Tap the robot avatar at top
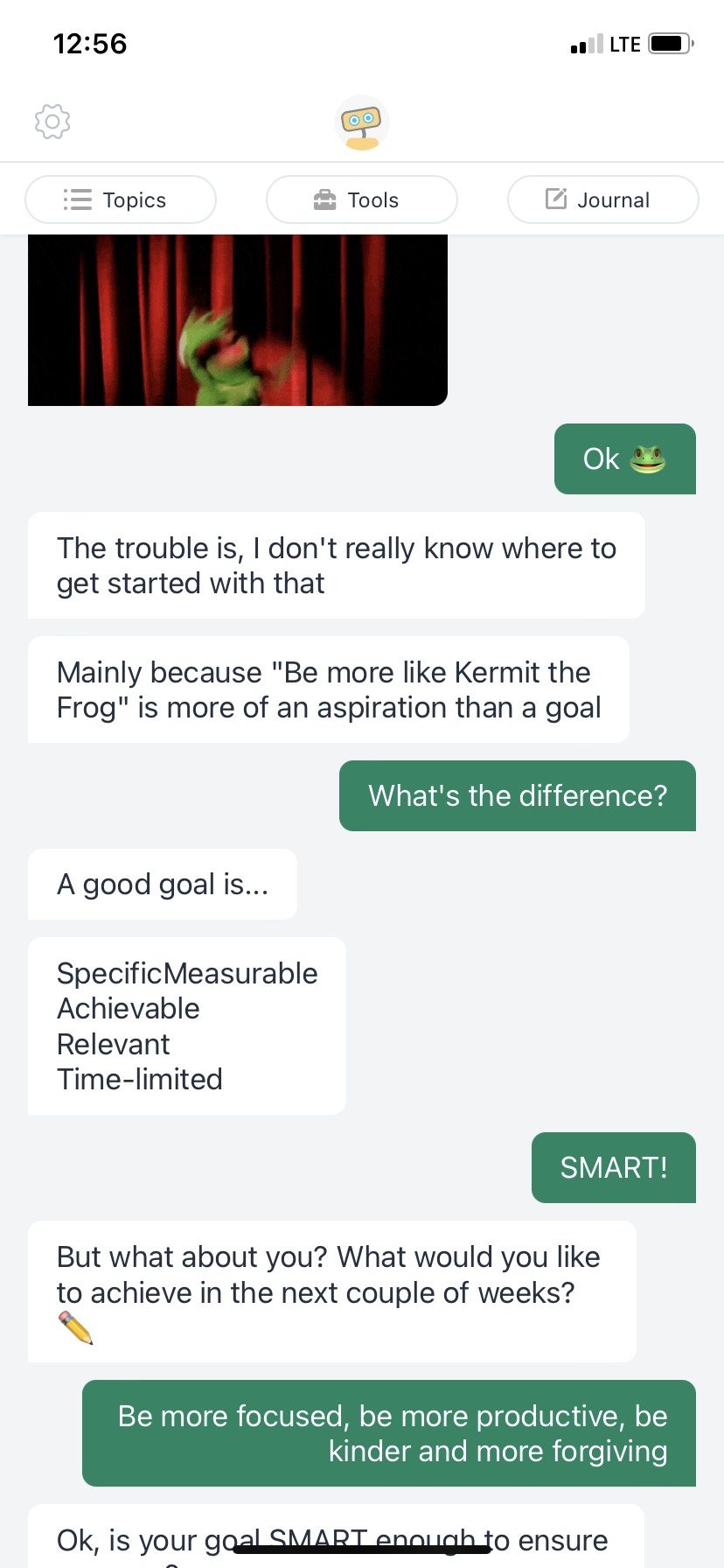This screenshot has width=724, height=1568. pos(362,123)
